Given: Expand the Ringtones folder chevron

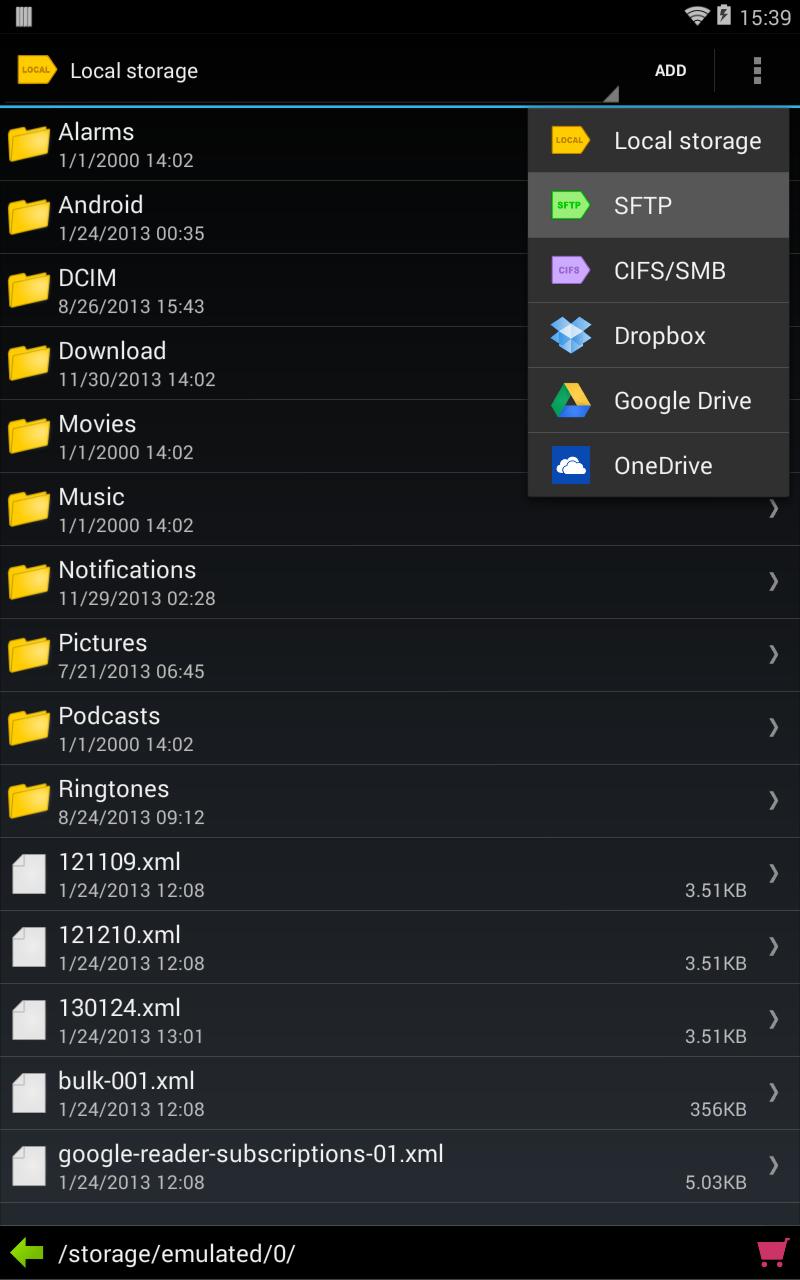Looking at the screenshot, I should click(772, 800).
